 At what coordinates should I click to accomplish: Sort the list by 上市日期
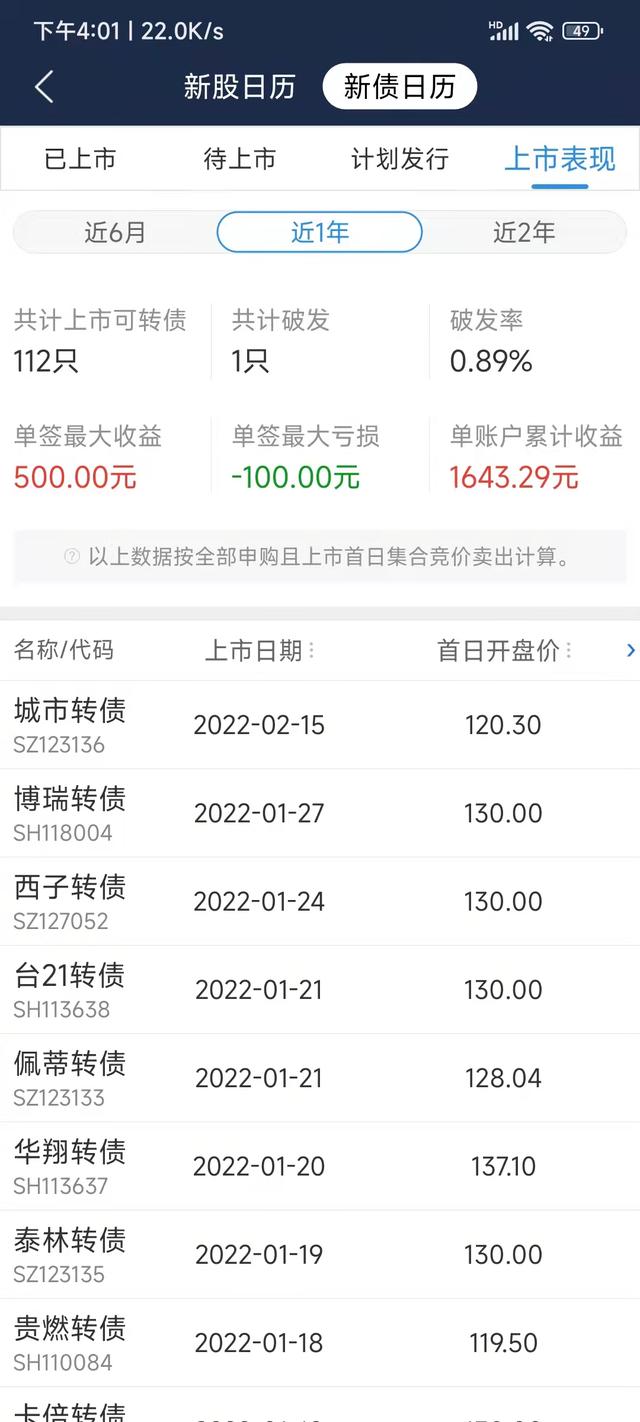pyautogui.click(x=260, y=651)
